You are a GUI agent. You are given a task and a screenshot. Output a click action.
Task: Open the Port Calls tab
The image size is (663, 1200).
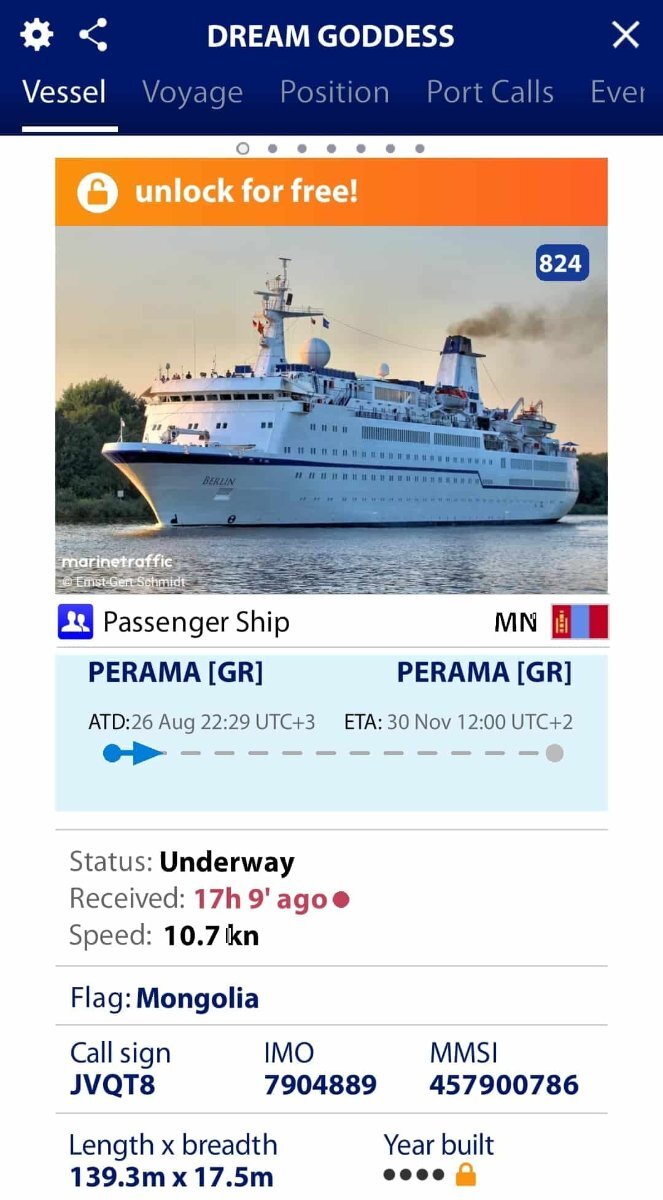[x=490, y=93]
